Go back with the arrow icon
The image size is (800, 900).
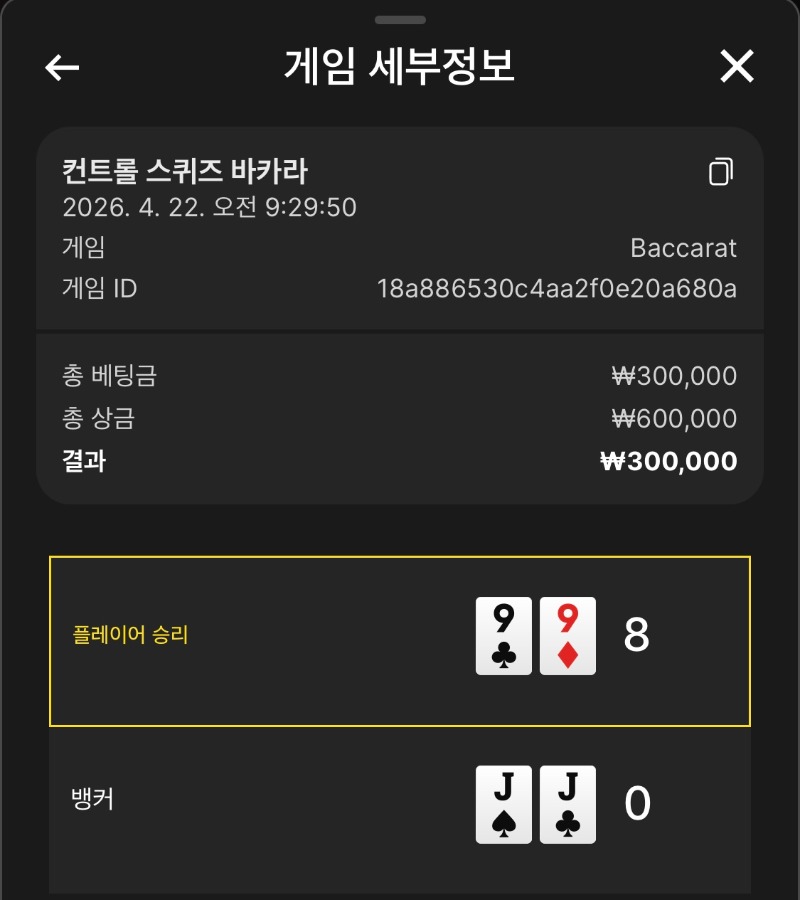click(62, 67)
